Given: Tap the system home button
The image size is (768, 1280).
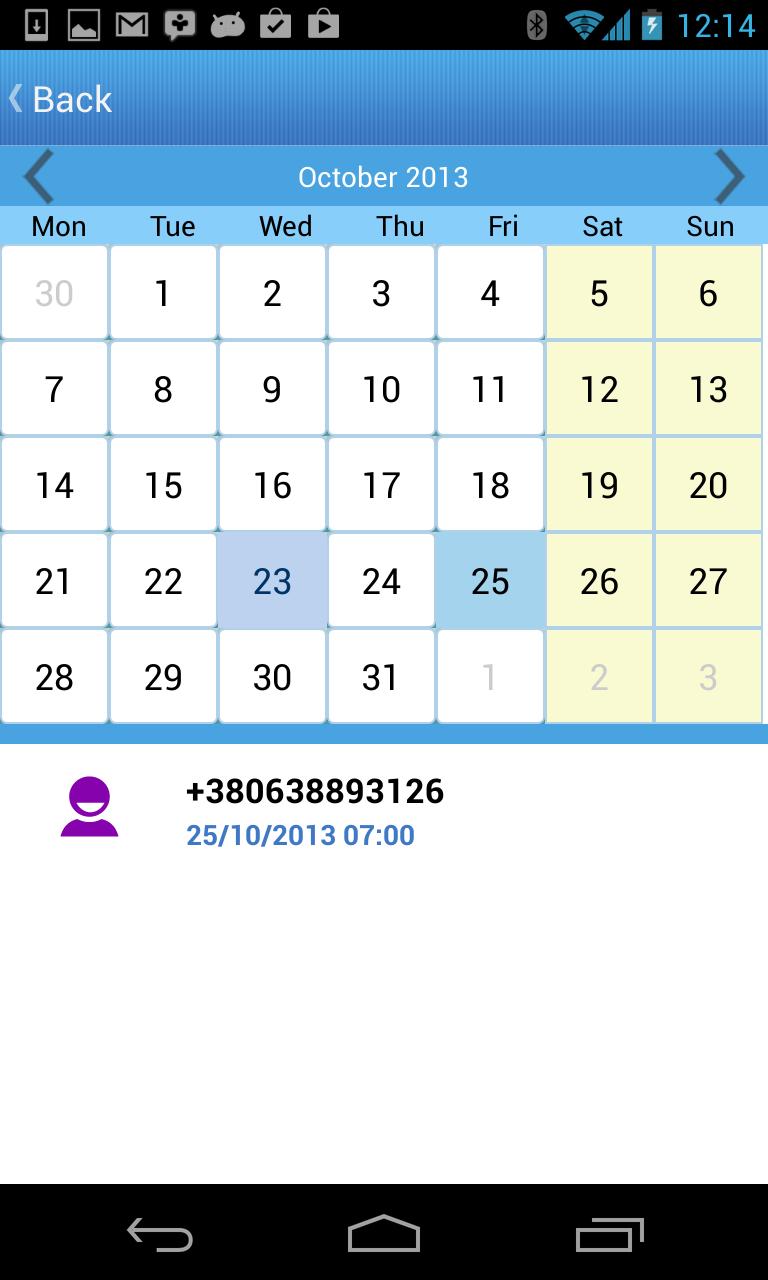Looking at the screenshot, I should point(384,1234).
